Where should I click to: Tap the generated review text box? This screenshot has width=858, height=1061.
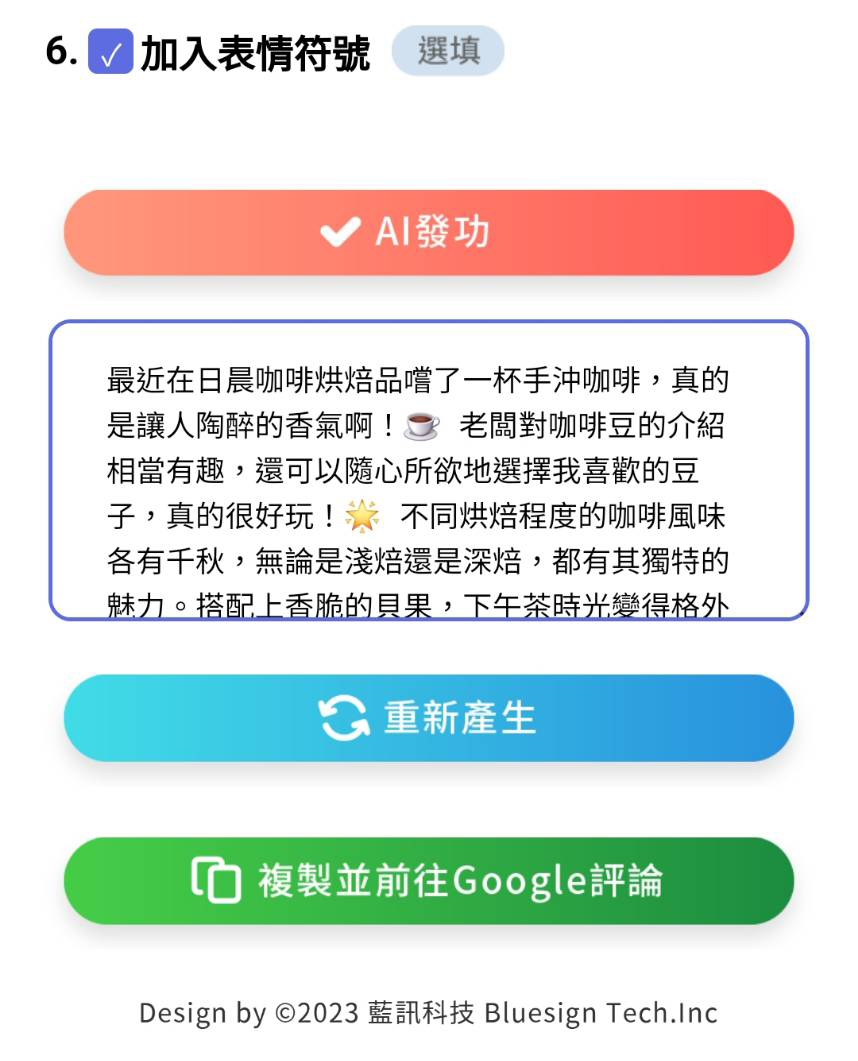coord(428,470)
